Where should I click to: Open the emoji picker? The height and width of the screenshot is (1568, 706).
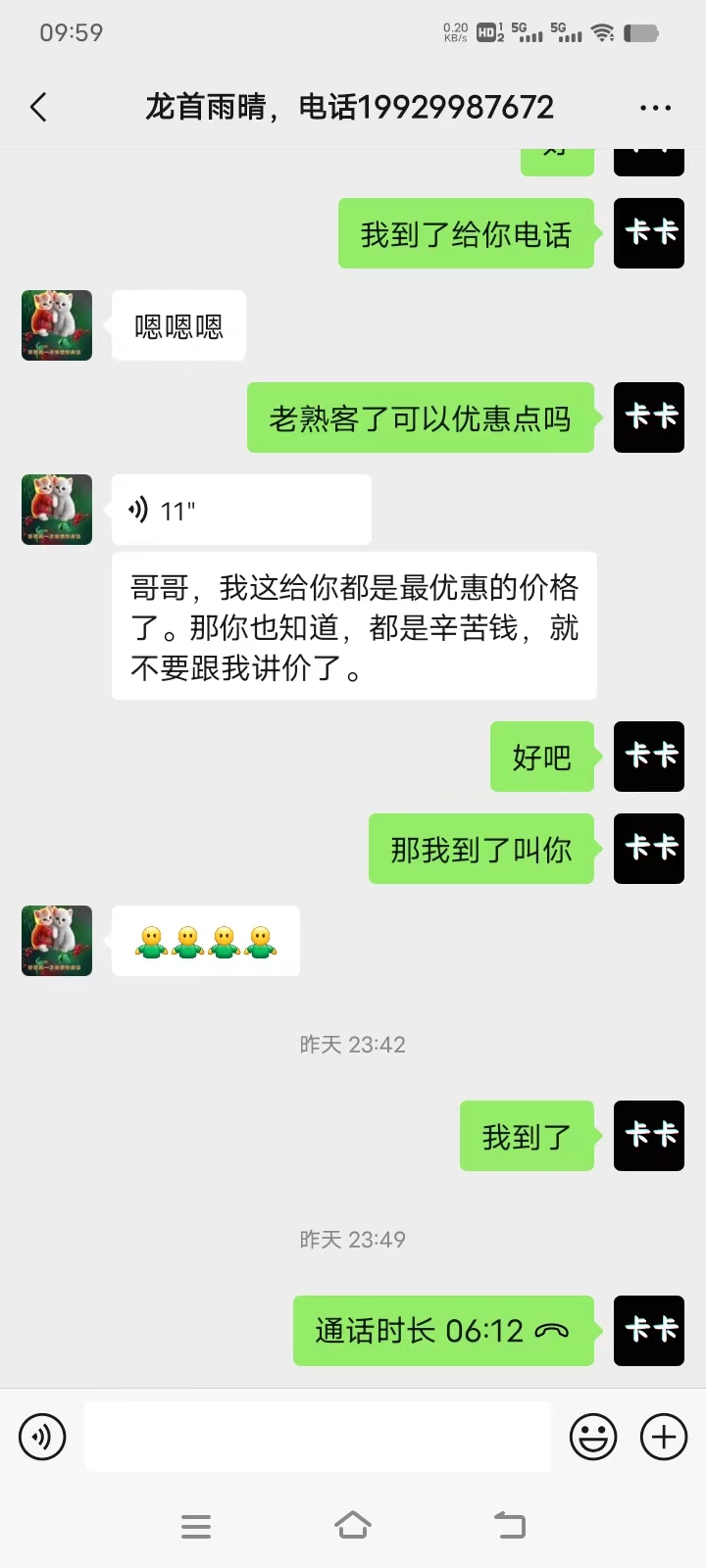[593, 1436]
